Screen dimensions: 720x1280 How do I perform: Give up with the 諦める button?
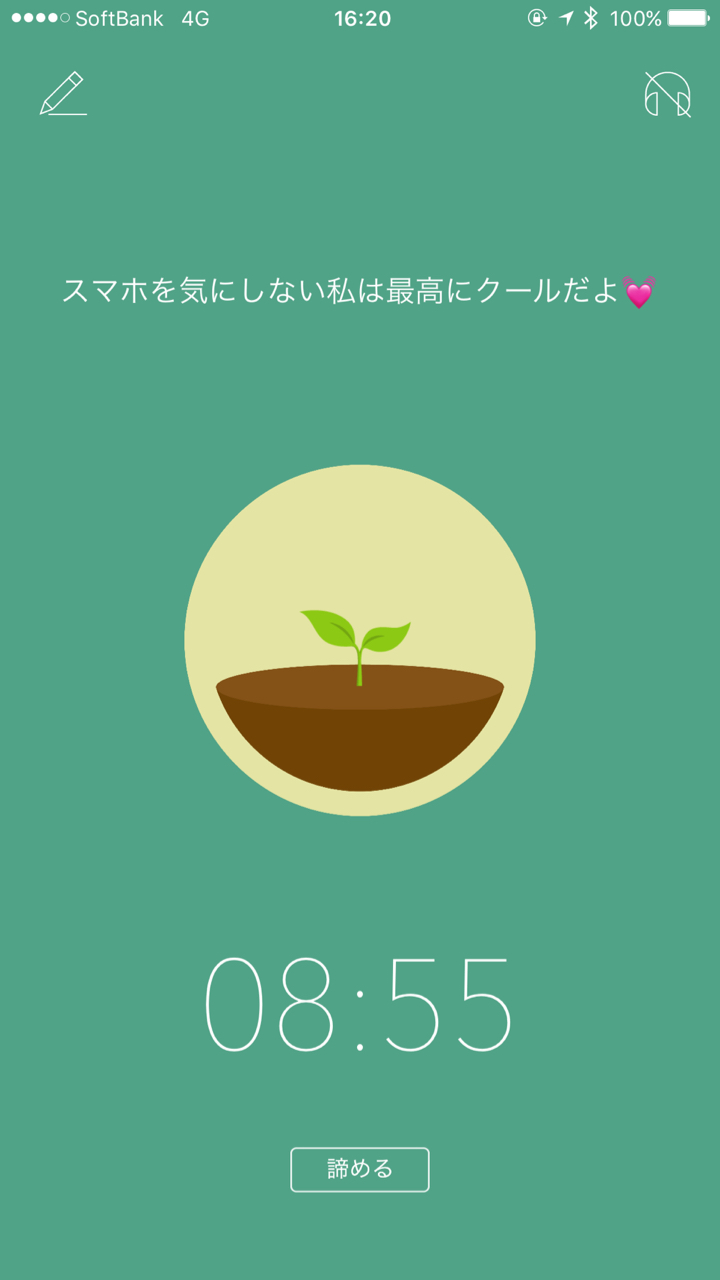[x=360, y=1169]
